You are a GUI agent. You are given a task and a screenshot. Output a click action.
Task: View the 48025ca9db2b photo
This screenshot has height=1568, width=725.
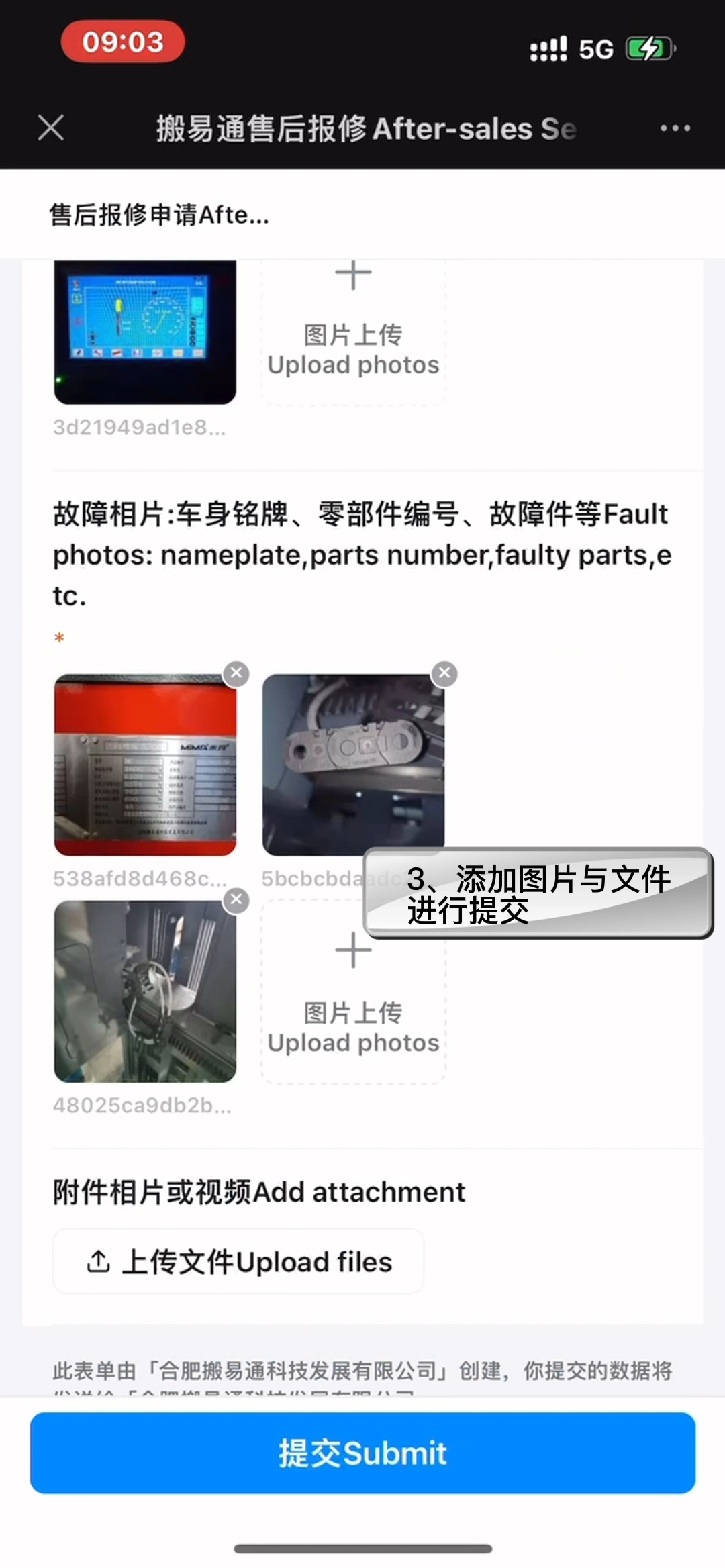click(145, 992)
